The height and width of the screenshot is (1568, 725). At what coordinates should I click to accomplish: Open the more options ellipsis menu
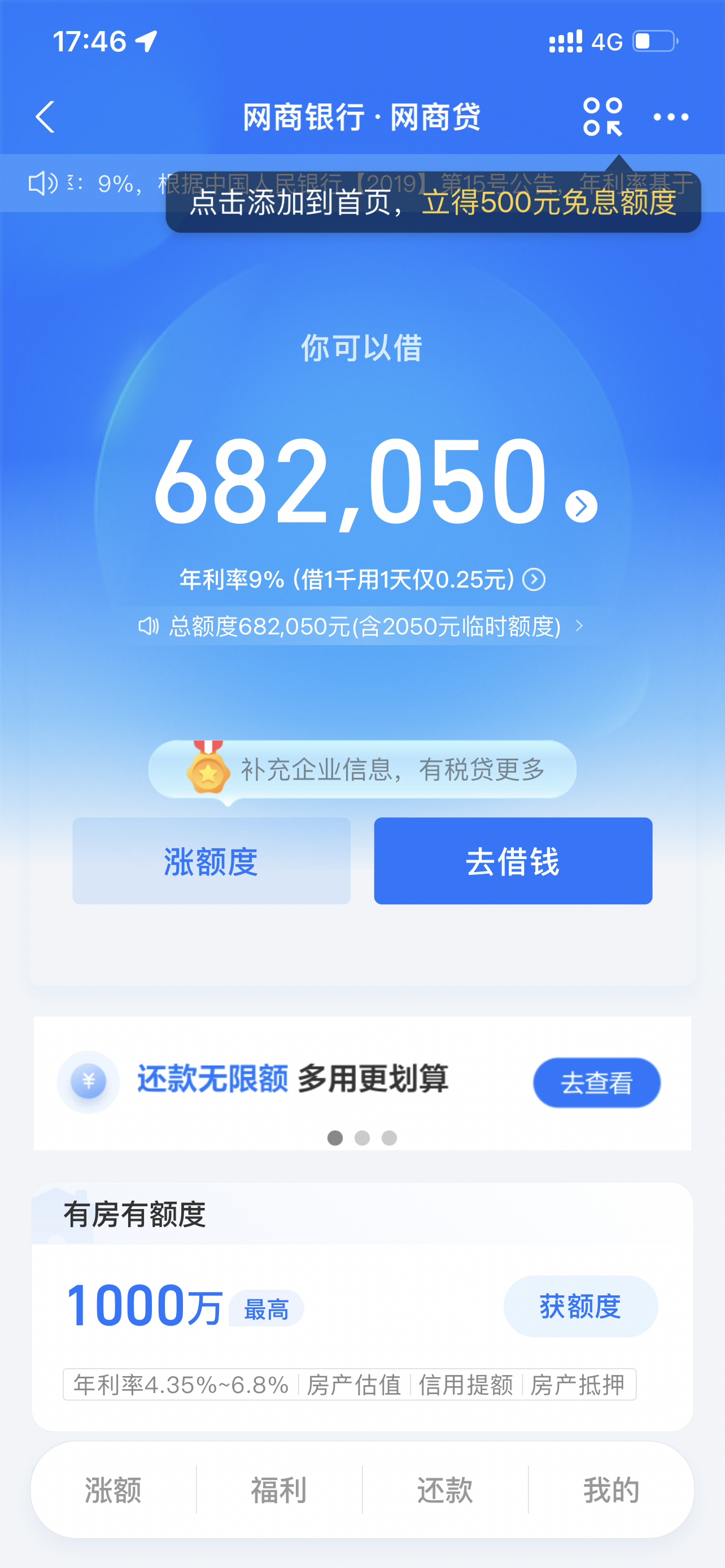(671, 117)
